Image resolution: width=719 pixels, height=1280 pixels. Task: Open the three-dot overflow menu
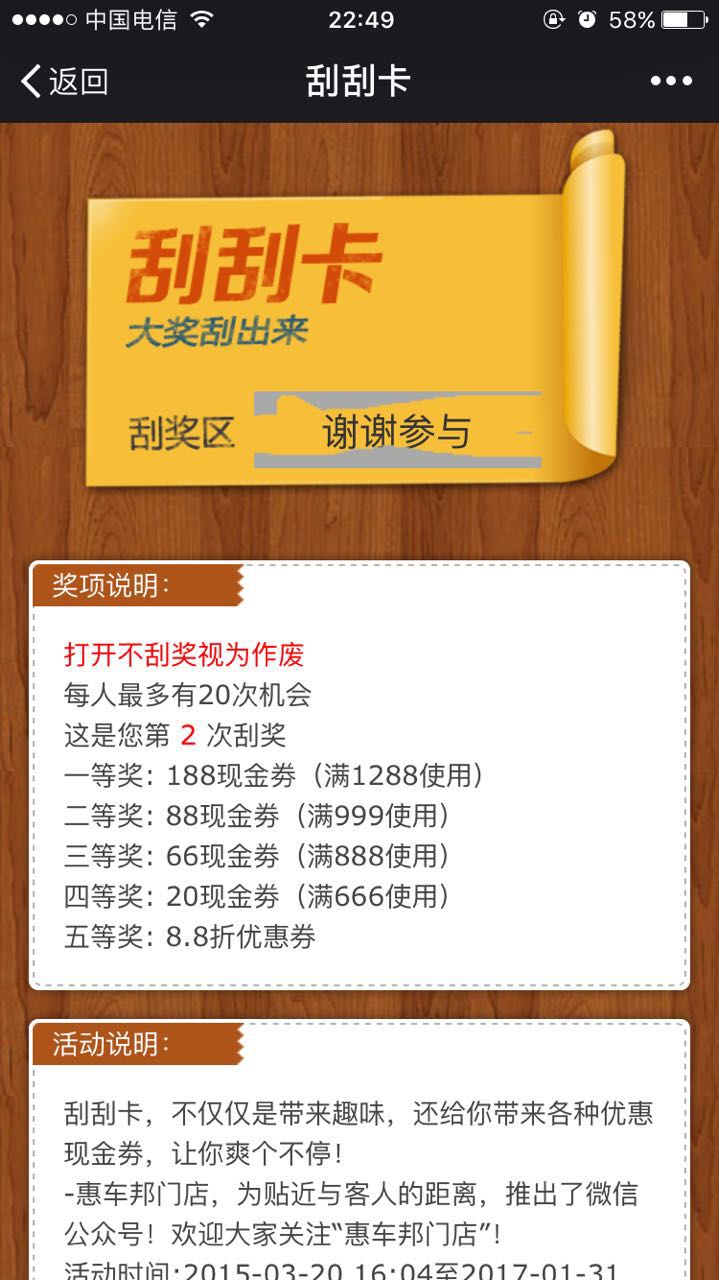click(x=670, y=81)
